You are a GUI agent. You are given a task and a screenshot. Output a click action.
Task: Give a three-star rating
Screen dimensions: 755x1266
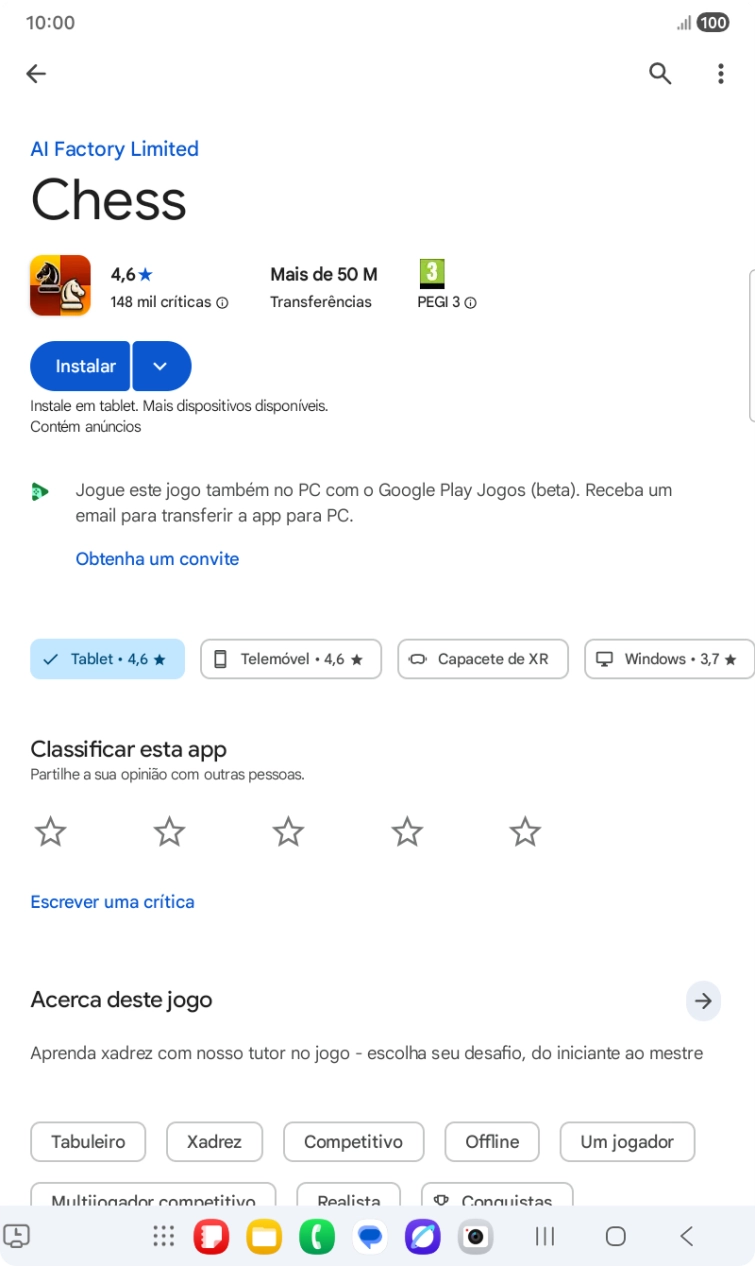[288, 831]
